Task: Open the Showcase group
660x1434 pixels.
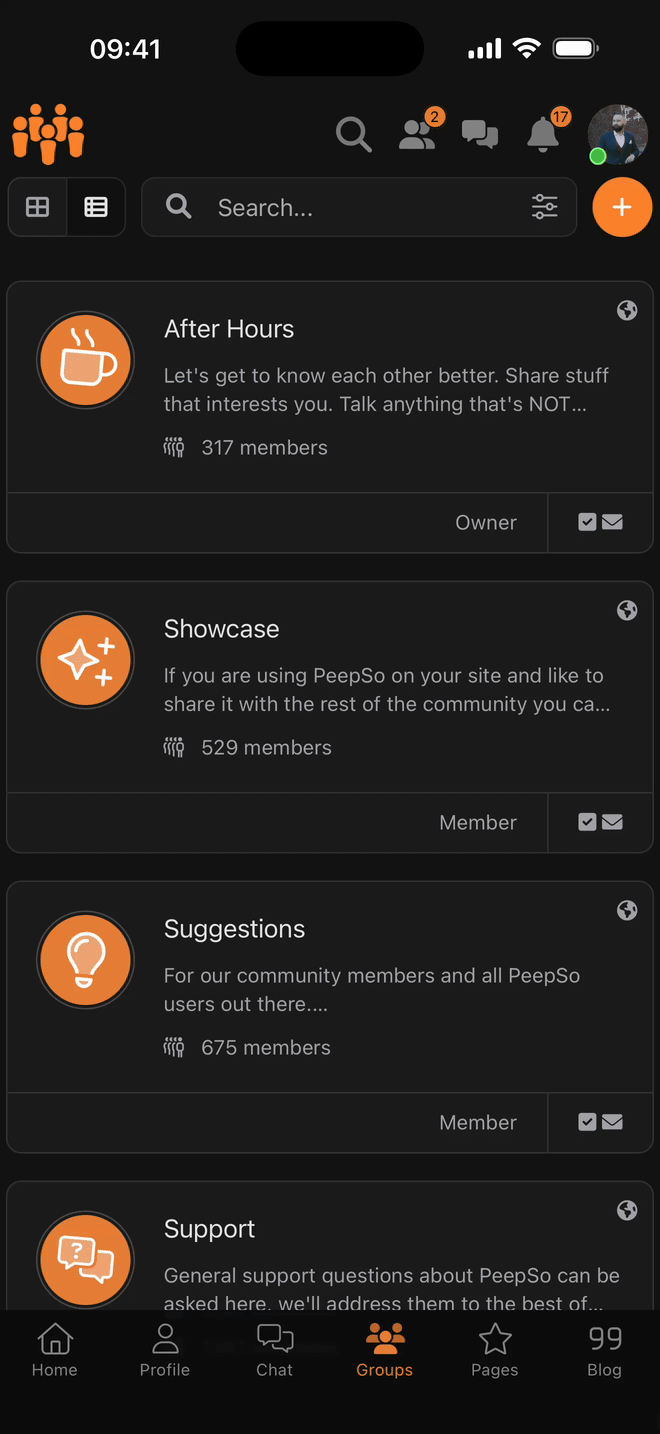Action: [x=222, y=629]
